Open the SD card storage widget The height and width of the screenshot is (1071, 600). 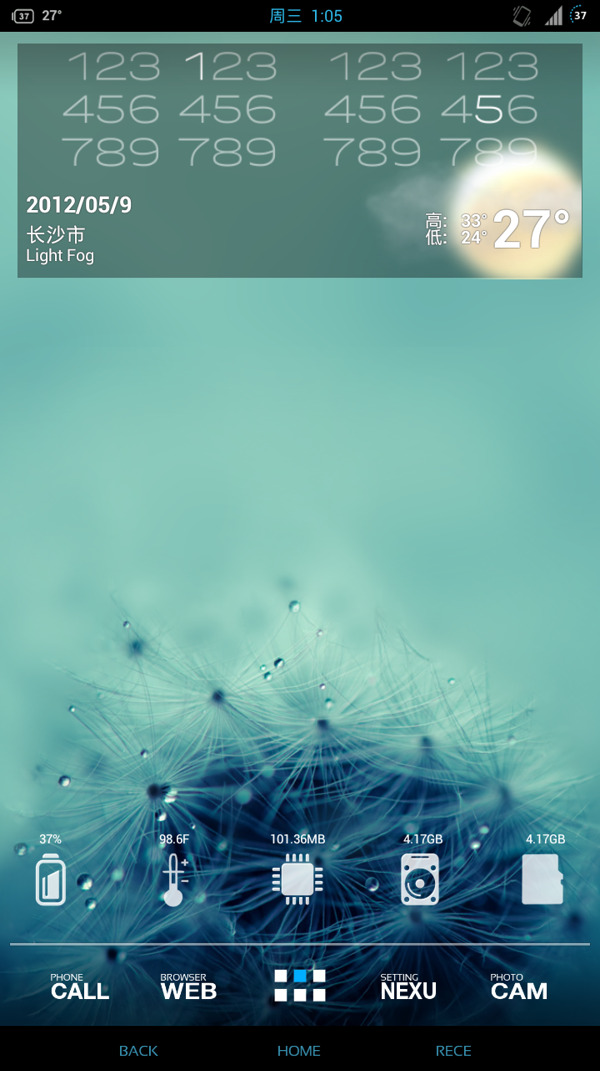coord(543,878)
